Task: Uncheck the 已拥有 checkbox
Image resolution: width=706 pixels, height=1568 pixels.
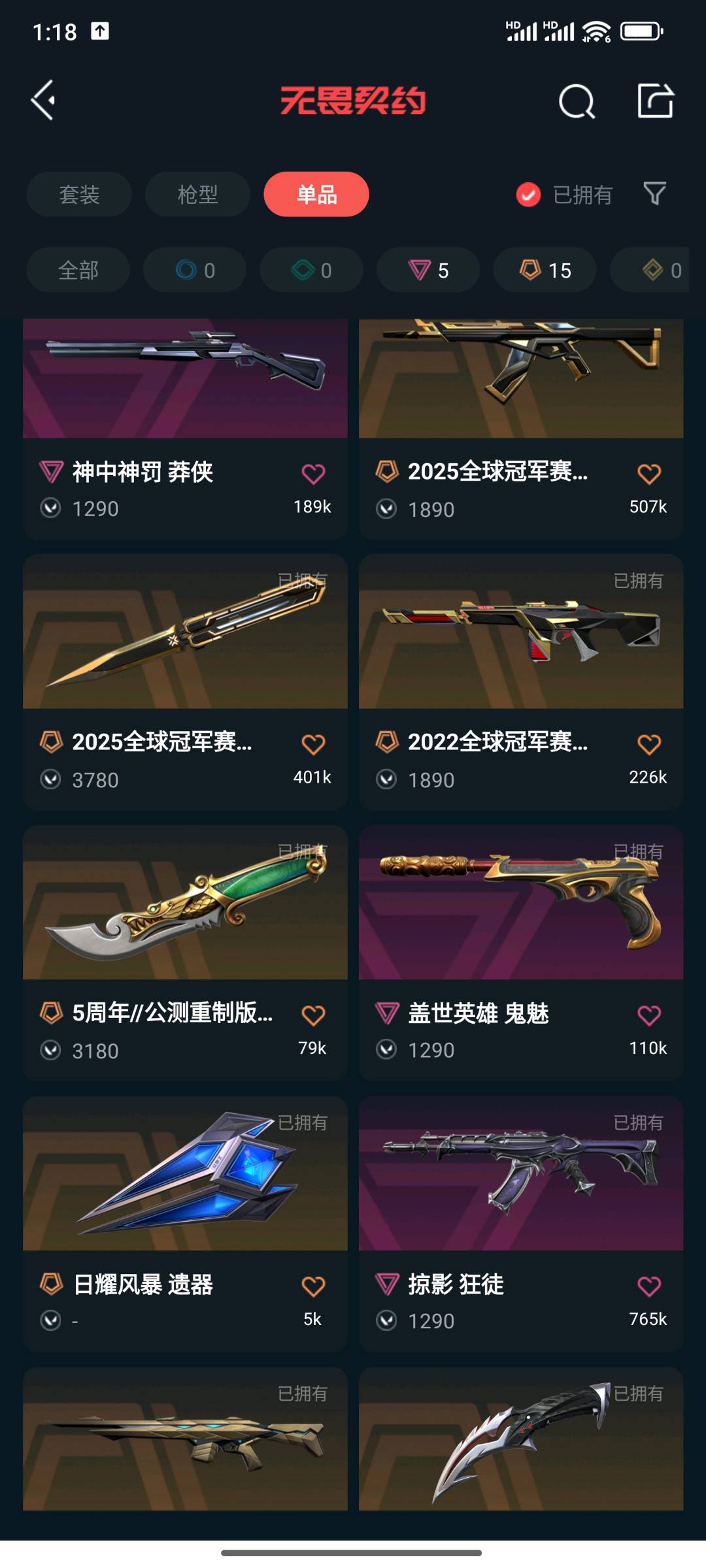Action: click(528, 194)
